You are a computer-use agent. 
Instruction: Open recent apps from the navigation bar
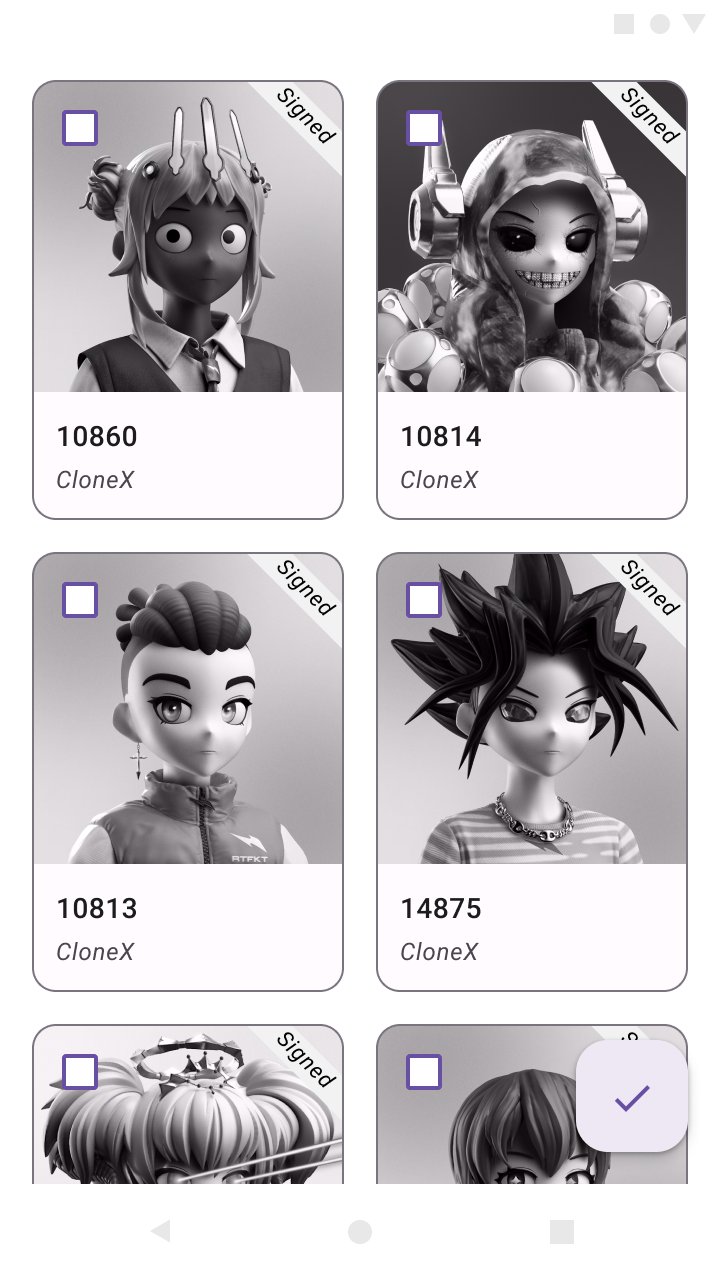562,1232
